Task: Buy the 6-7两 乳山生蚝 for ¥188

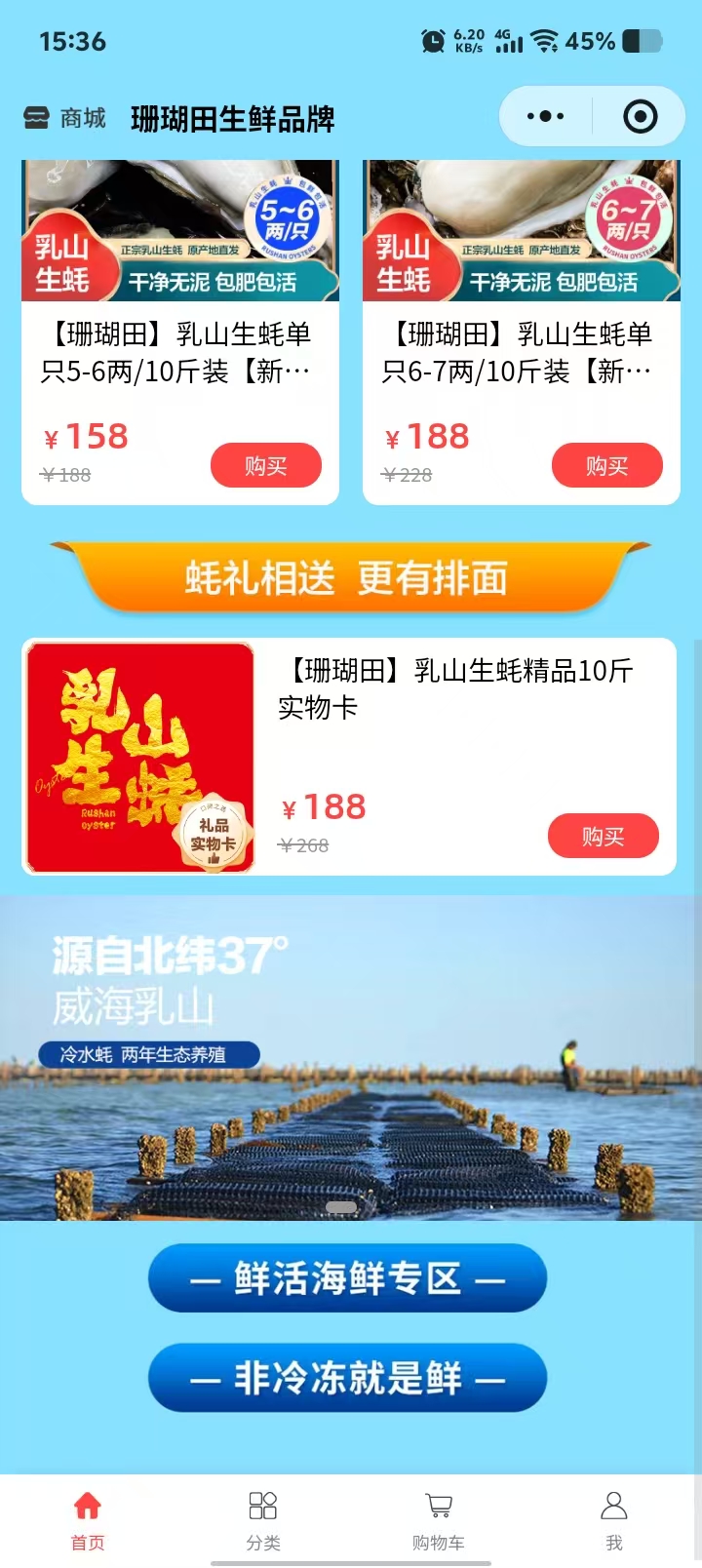Action: coord(606,466)
